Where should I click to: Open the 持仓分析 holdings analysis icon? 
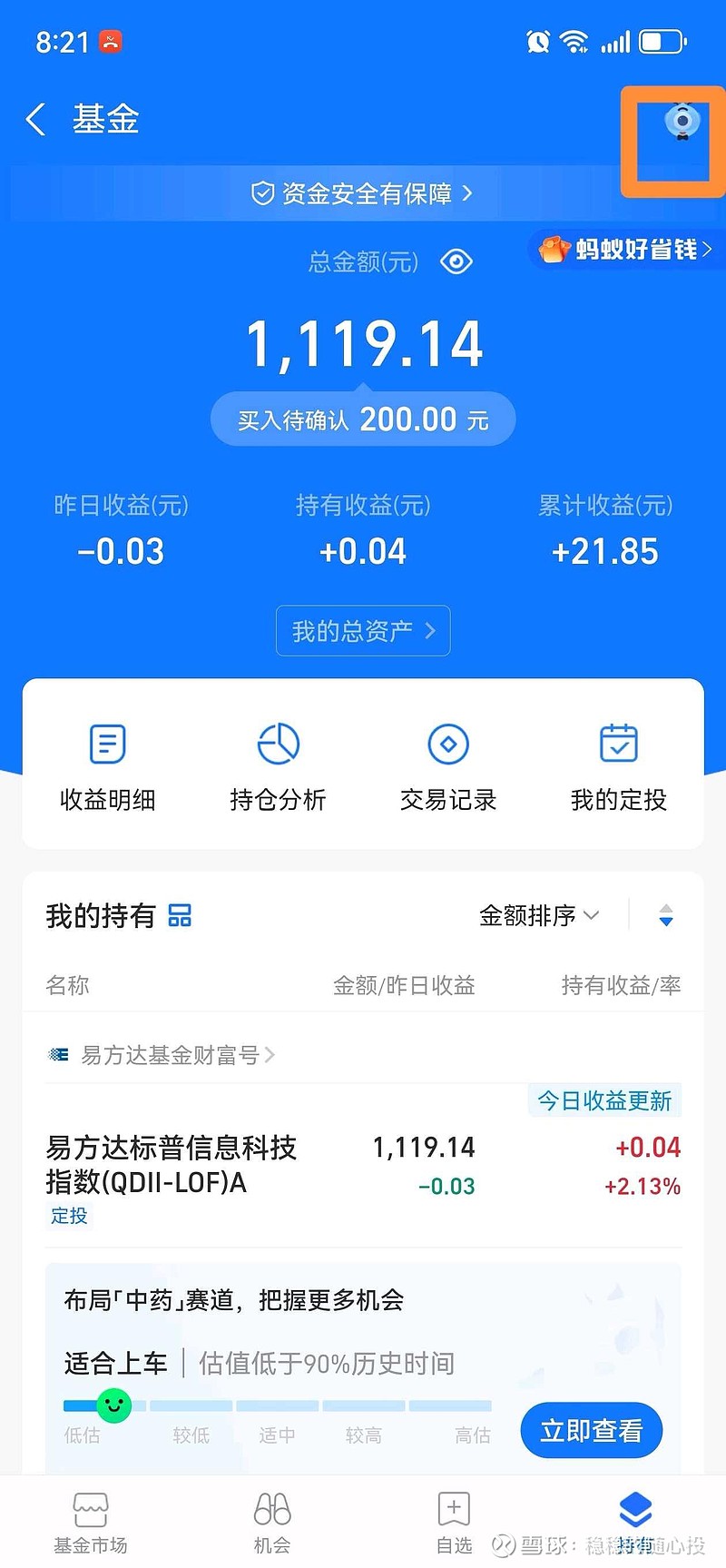coord(278,763)
